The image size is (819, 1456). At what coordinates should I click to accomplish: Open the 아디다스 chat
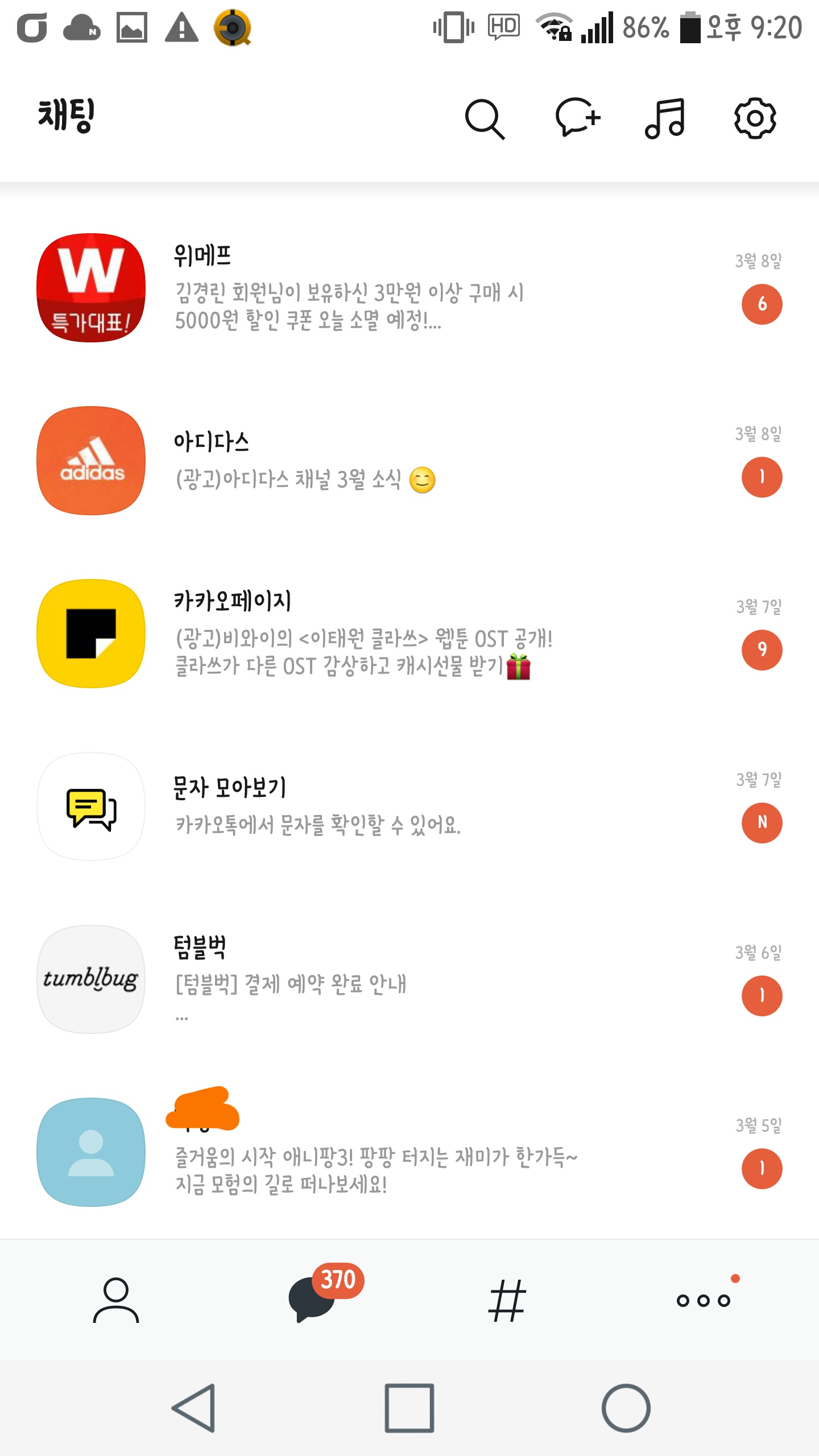(409, 461)
